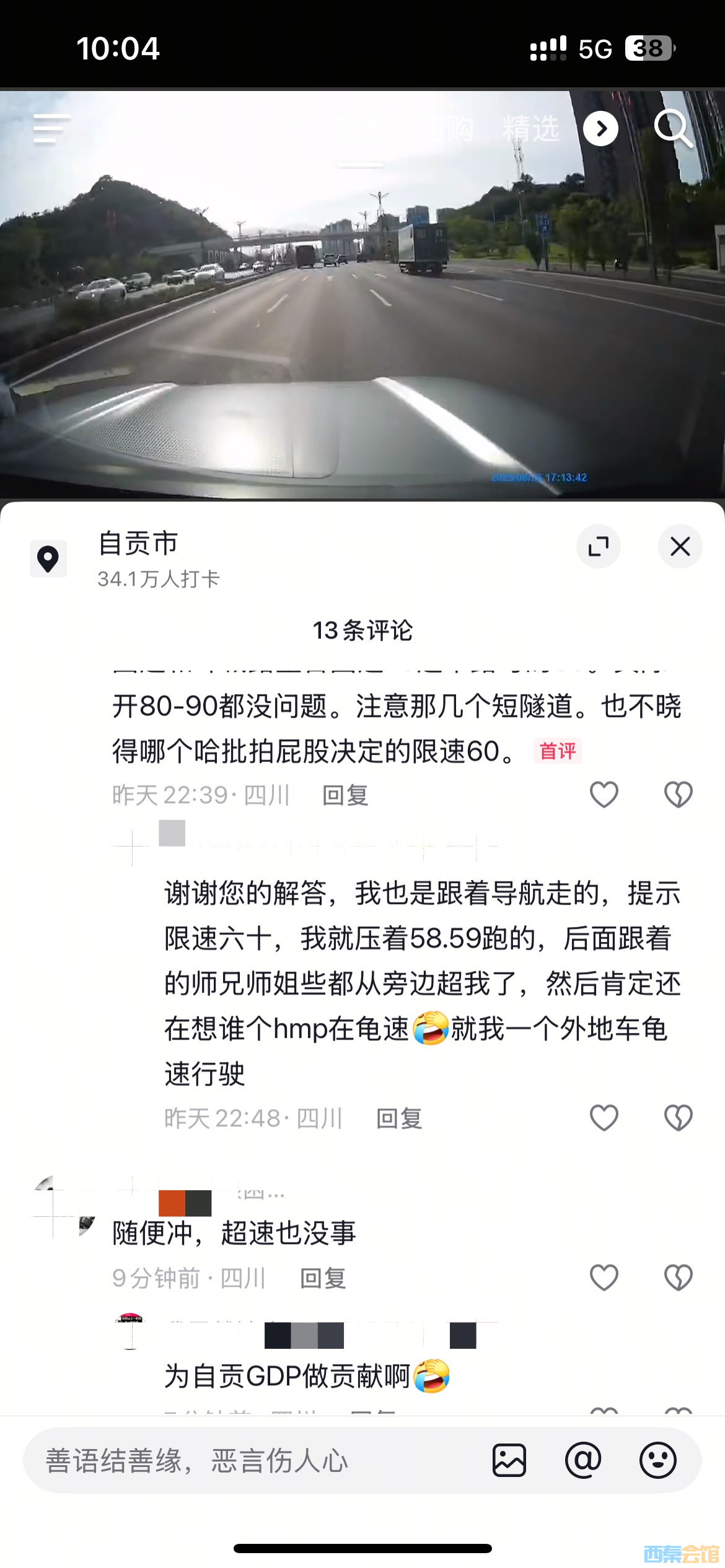Dislike the 昨天 22:48 comment

point(678,1118)
